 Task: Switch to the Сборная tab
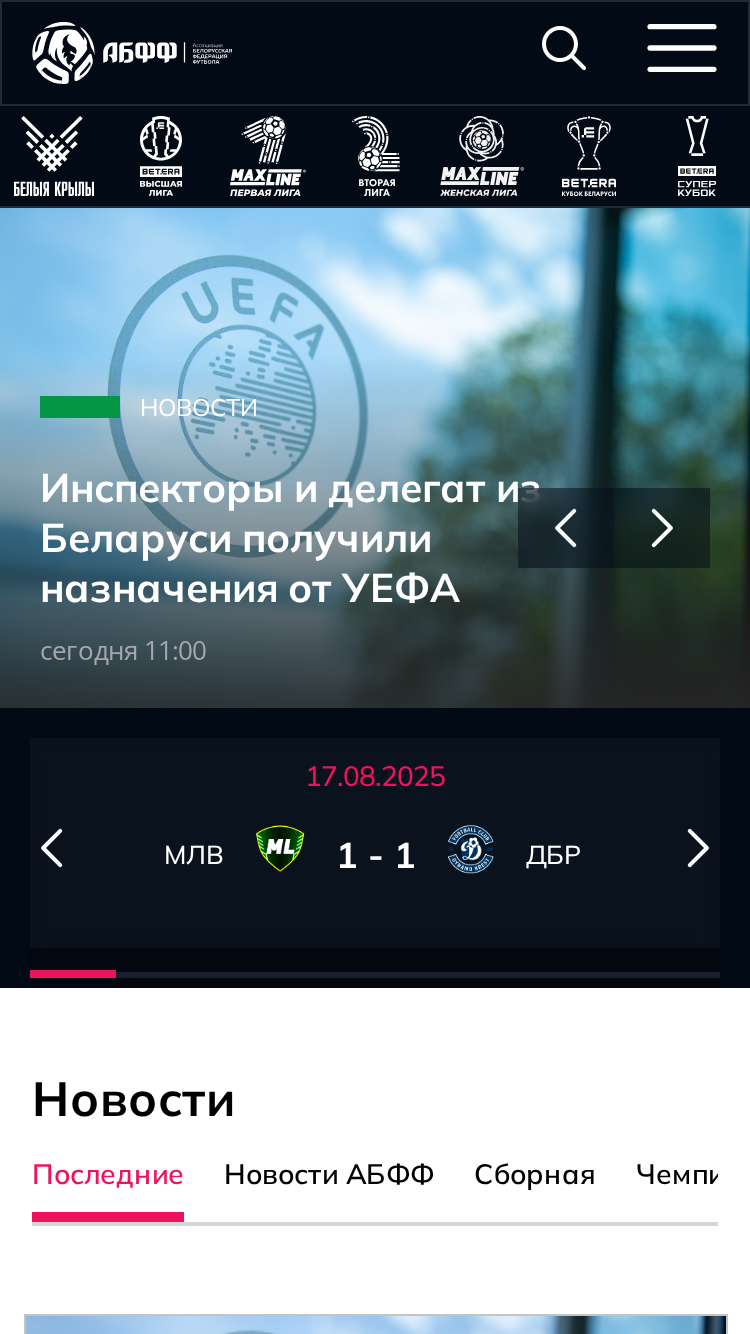pyautogui.click(x=535, y=1175)
